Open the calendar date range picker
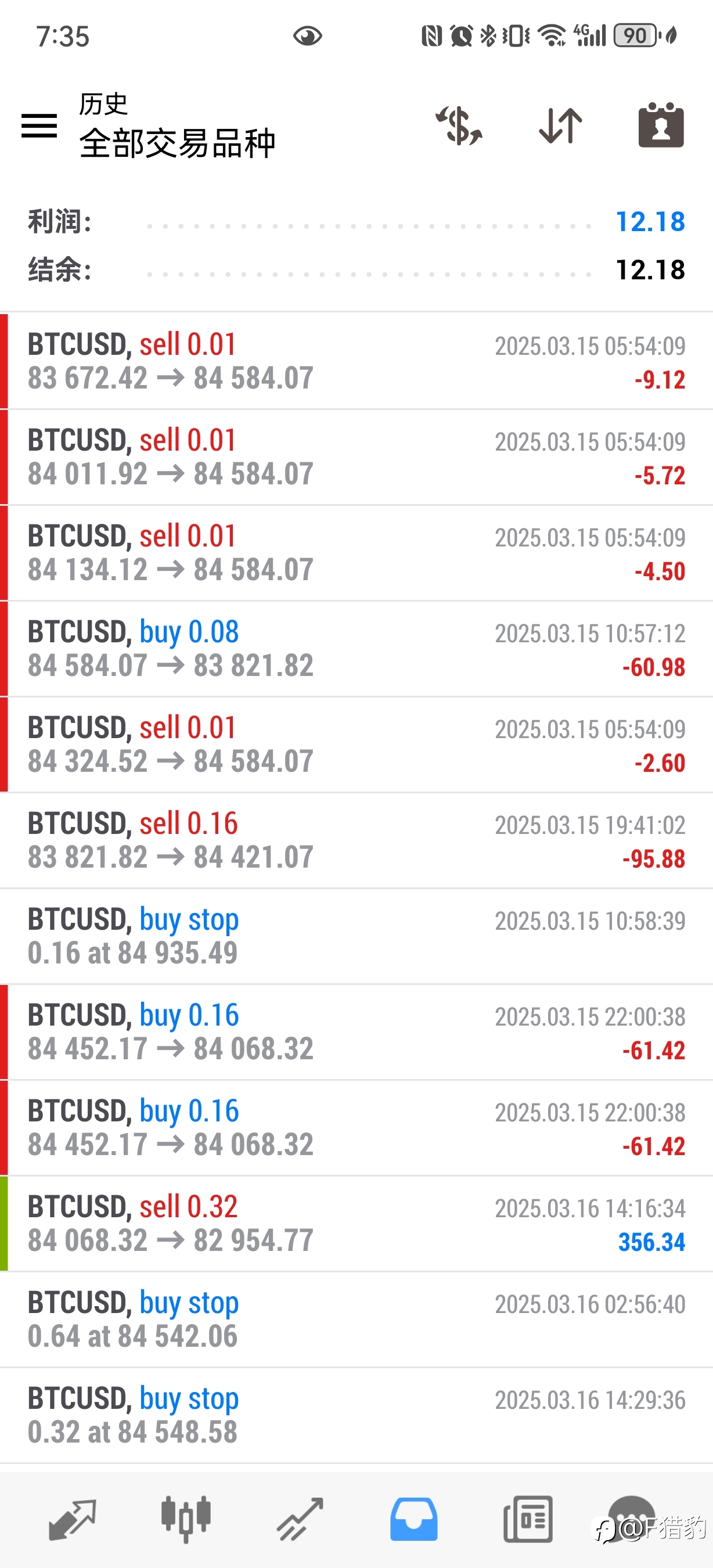 point(661,125)
